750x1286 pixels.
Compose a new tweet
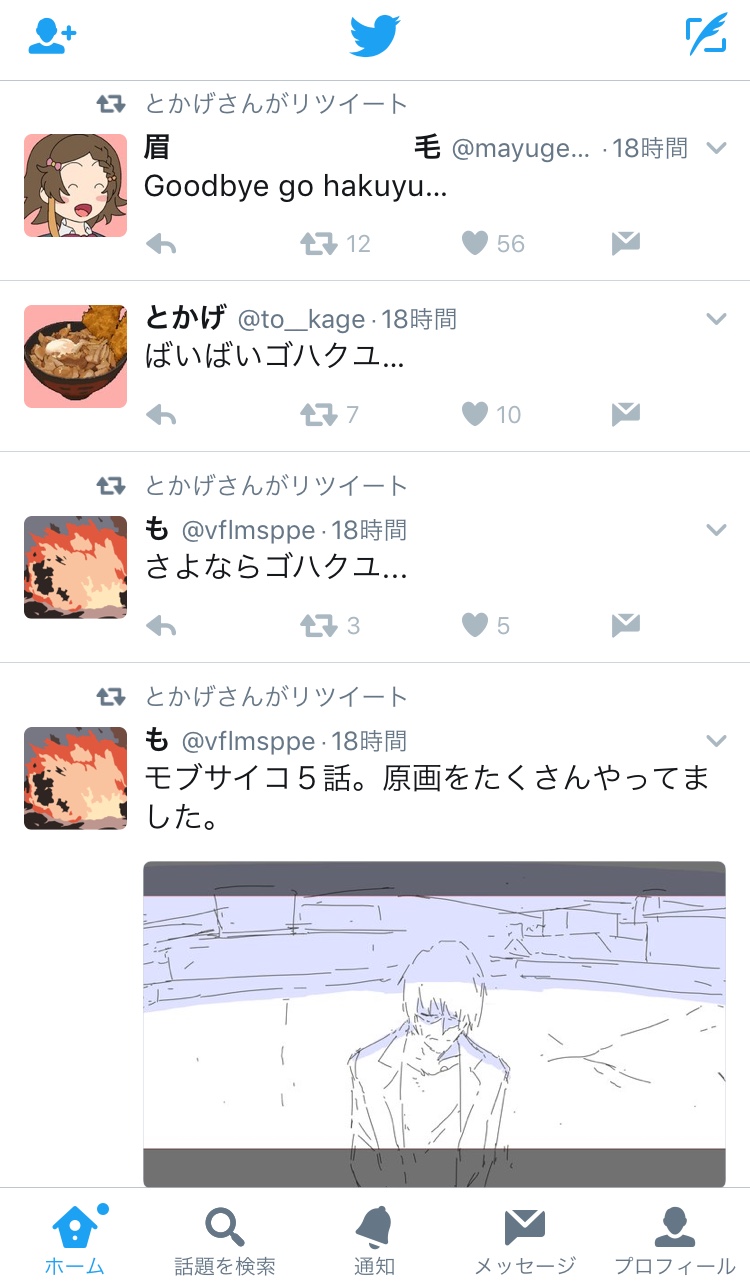point(705,36)
